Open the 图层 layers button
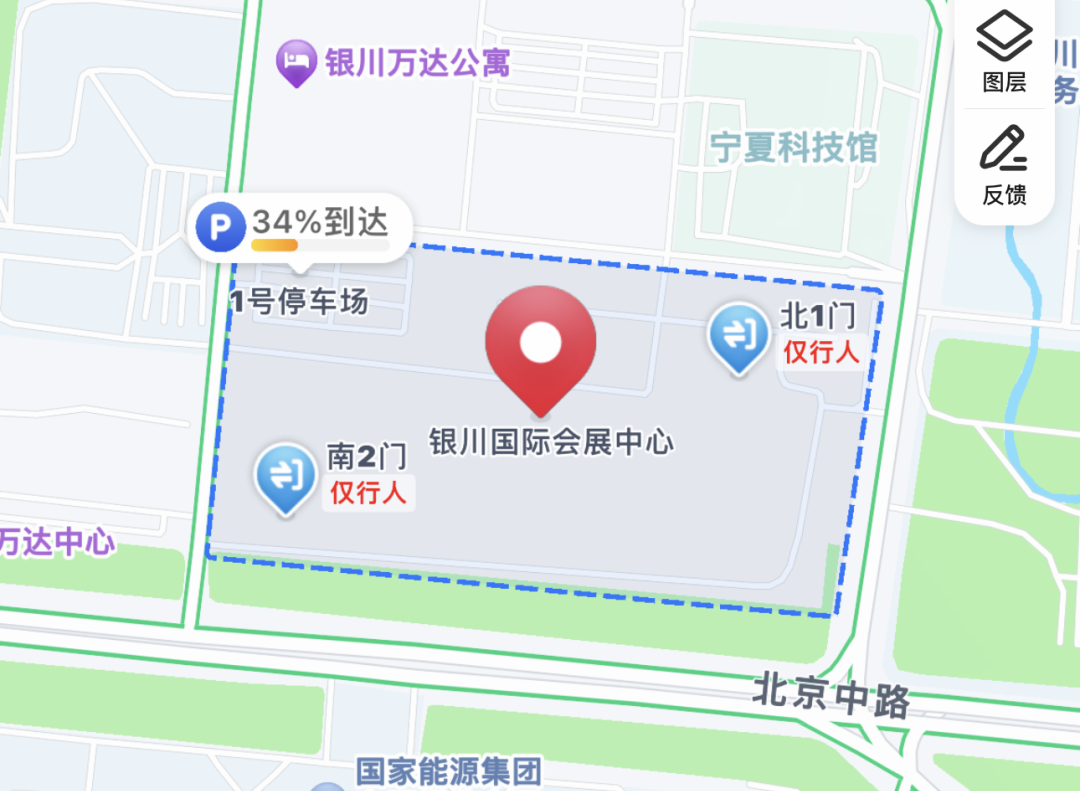Image resolution: width=1080 pixels, height=791 pixels. (1004, 52)
